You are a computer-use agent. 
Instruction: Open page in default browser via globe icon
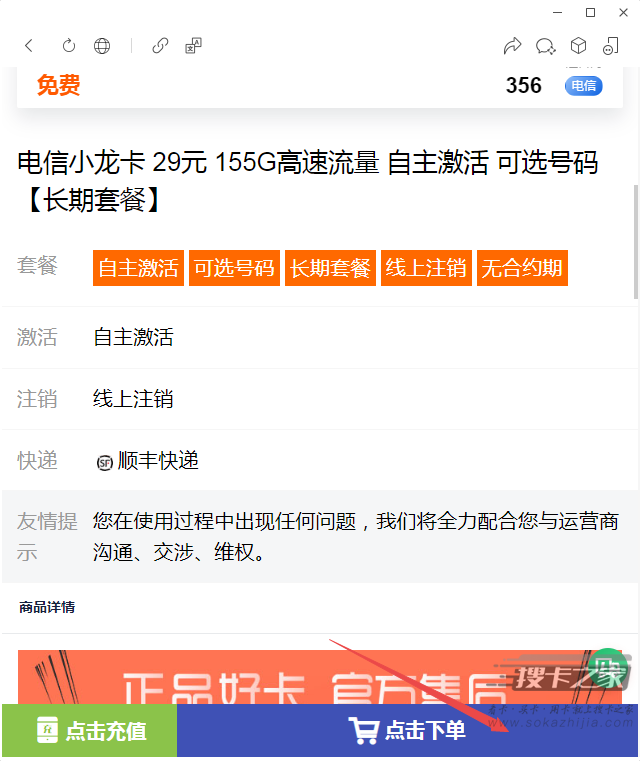tap(102, 46)
